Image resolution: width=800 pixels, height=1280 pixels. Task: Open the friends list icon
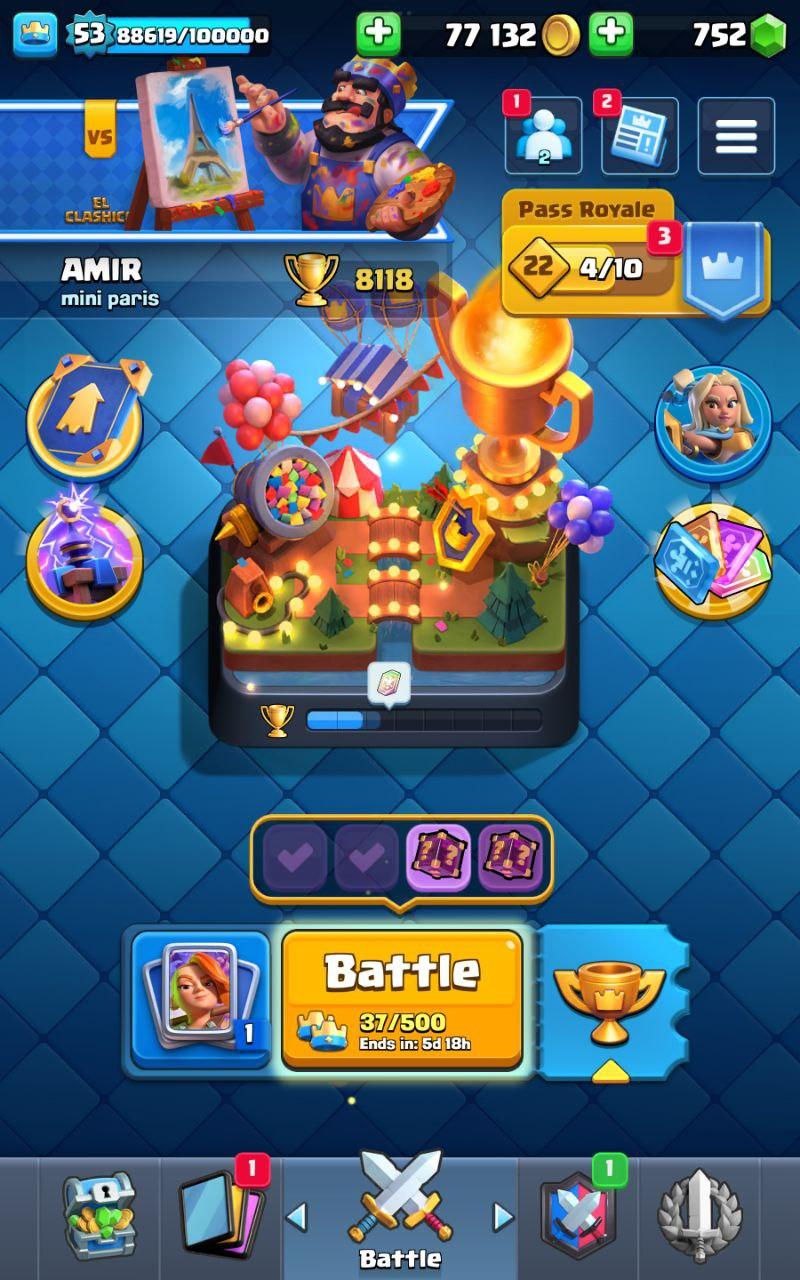click(x=543, y=137)
